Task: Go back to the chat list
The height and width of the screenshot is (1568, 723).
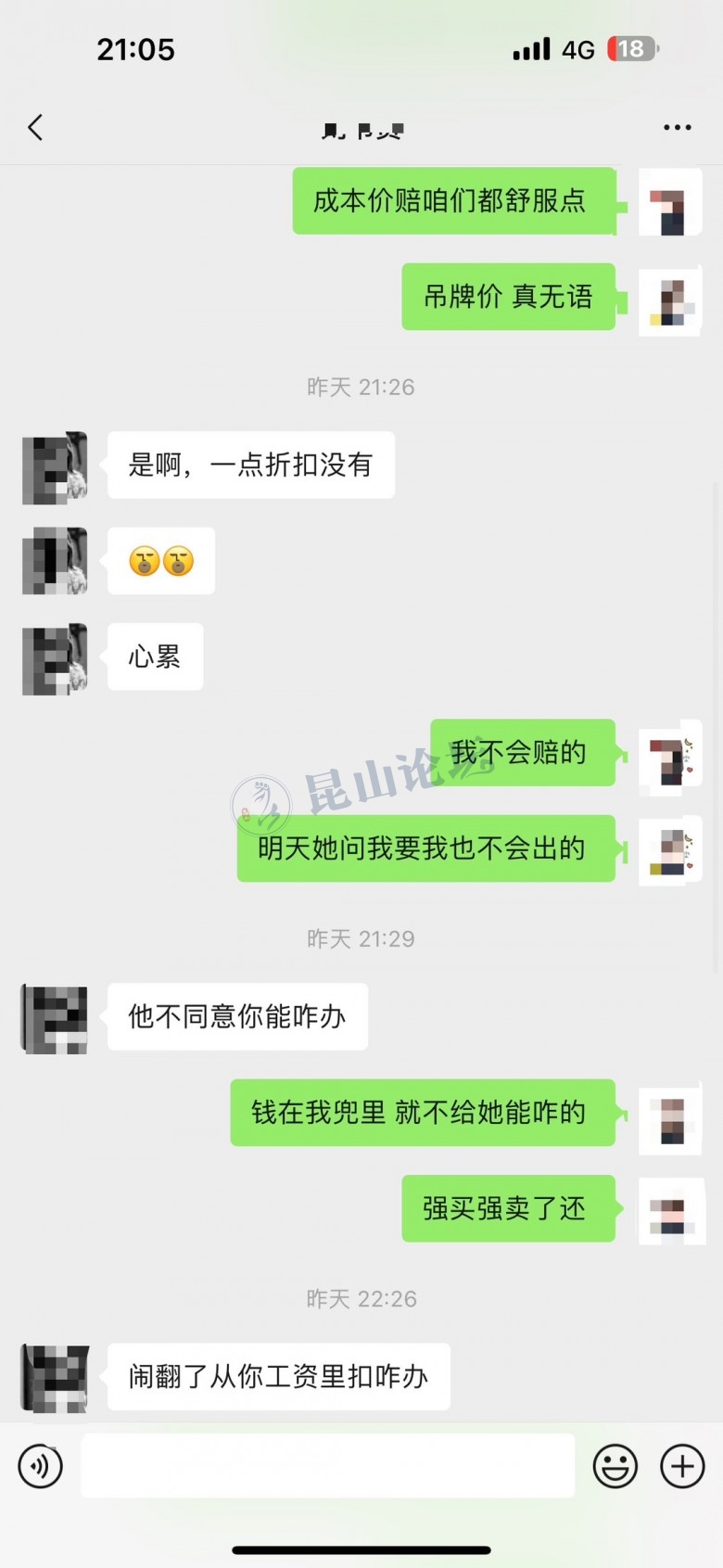Action: [35, 128]
